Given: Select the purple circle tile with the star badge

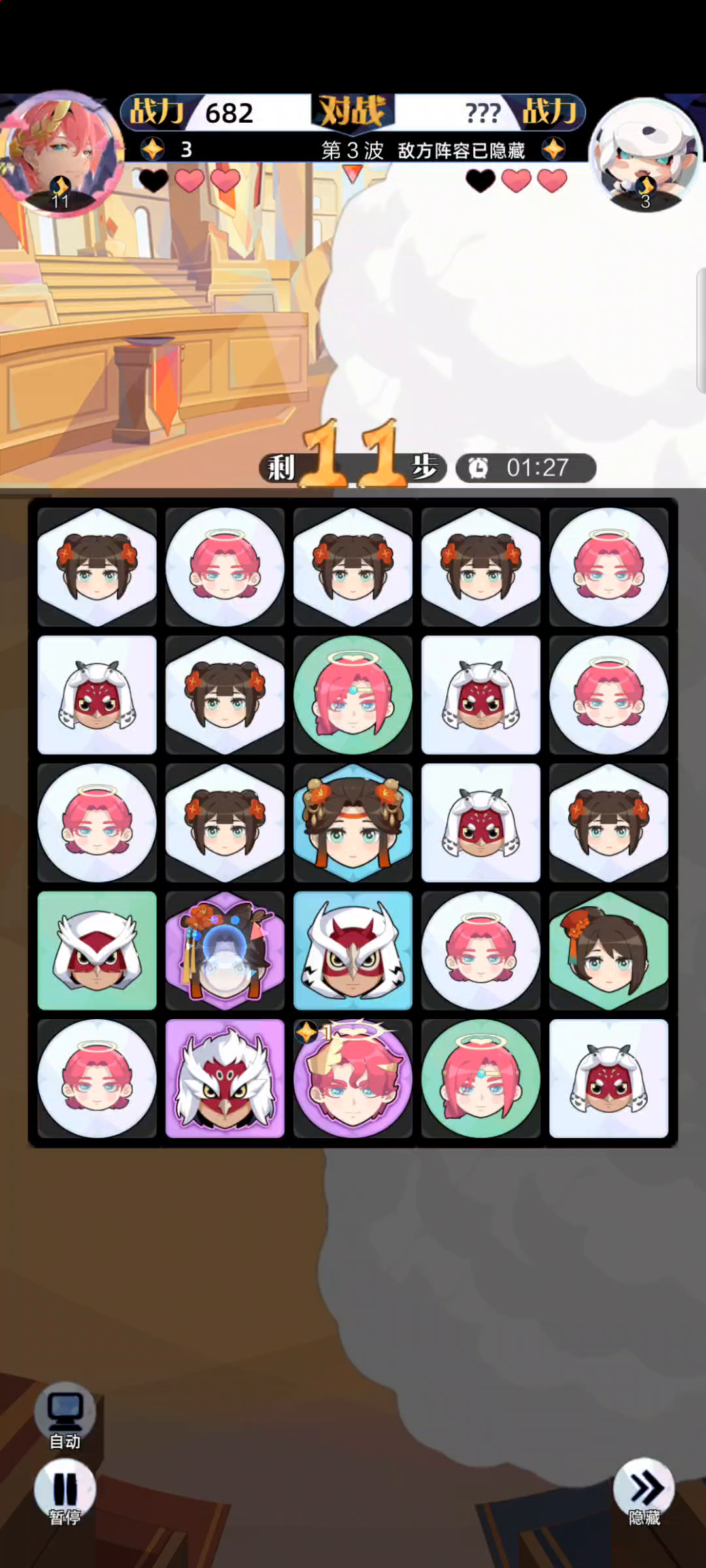Looking at the screenshot, I should tap(353, 1079).
